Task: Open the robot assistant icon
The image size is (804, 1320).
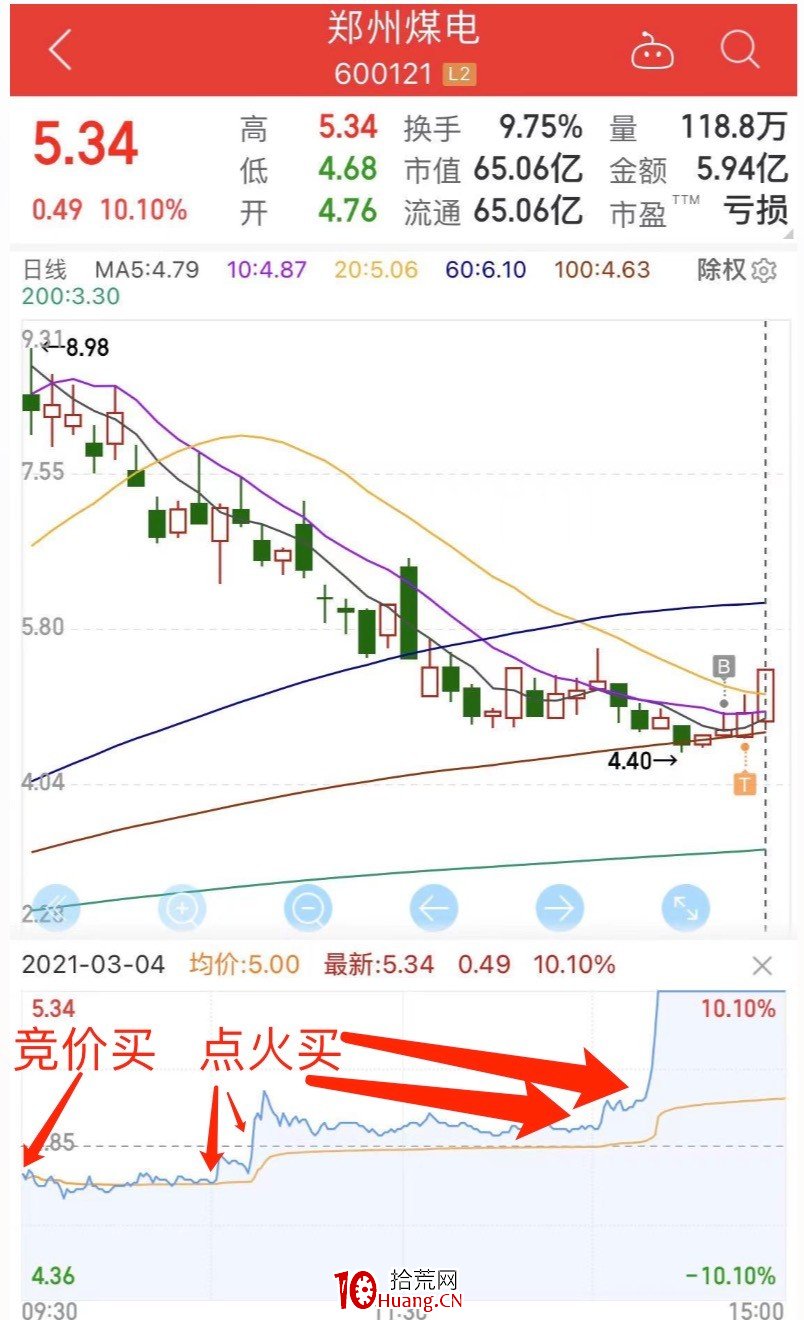Action: click(652, 49)
